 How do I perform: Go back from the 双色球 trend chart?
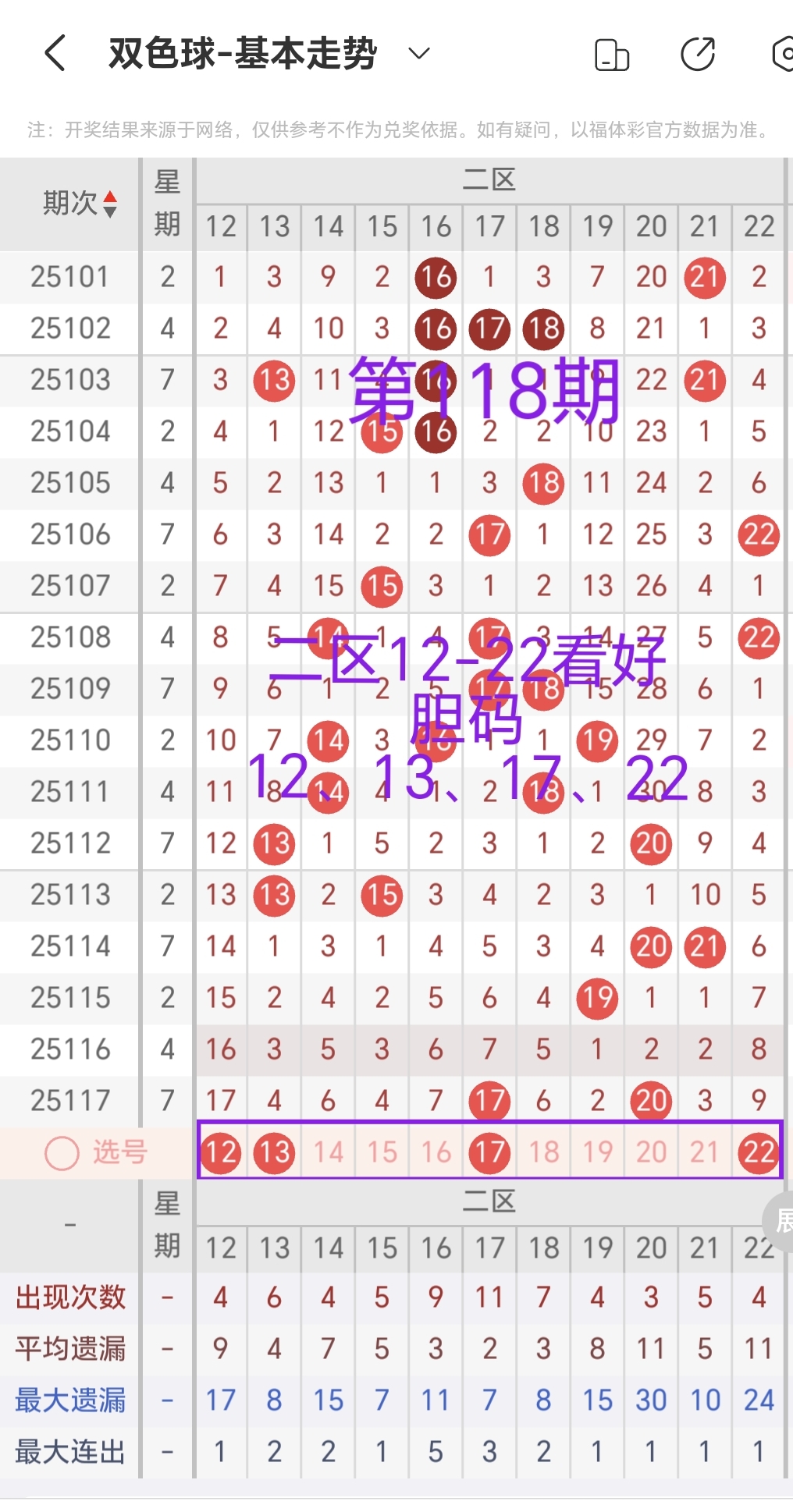click(x=55, y=54)
